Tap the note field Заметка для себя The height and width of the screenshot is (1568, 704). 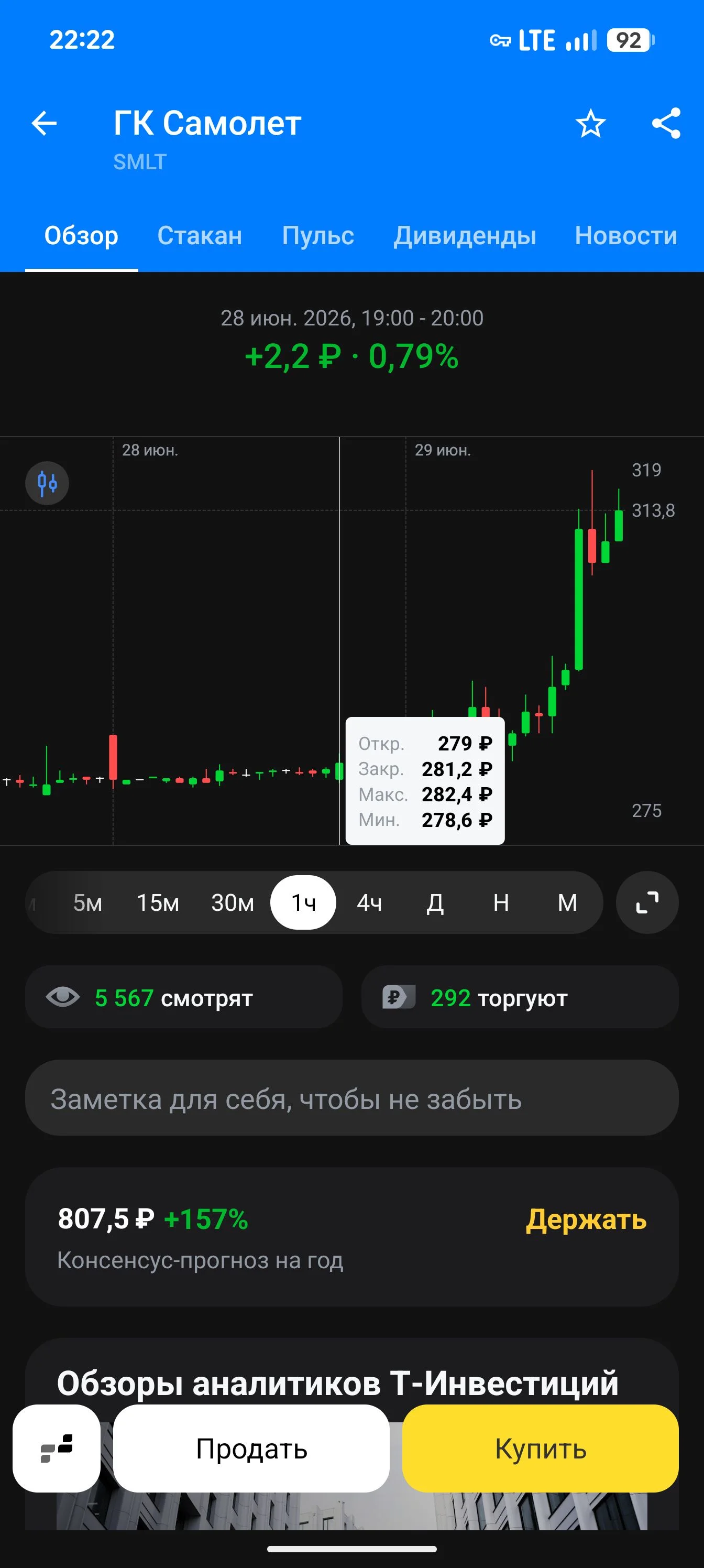pos(351,1098)
